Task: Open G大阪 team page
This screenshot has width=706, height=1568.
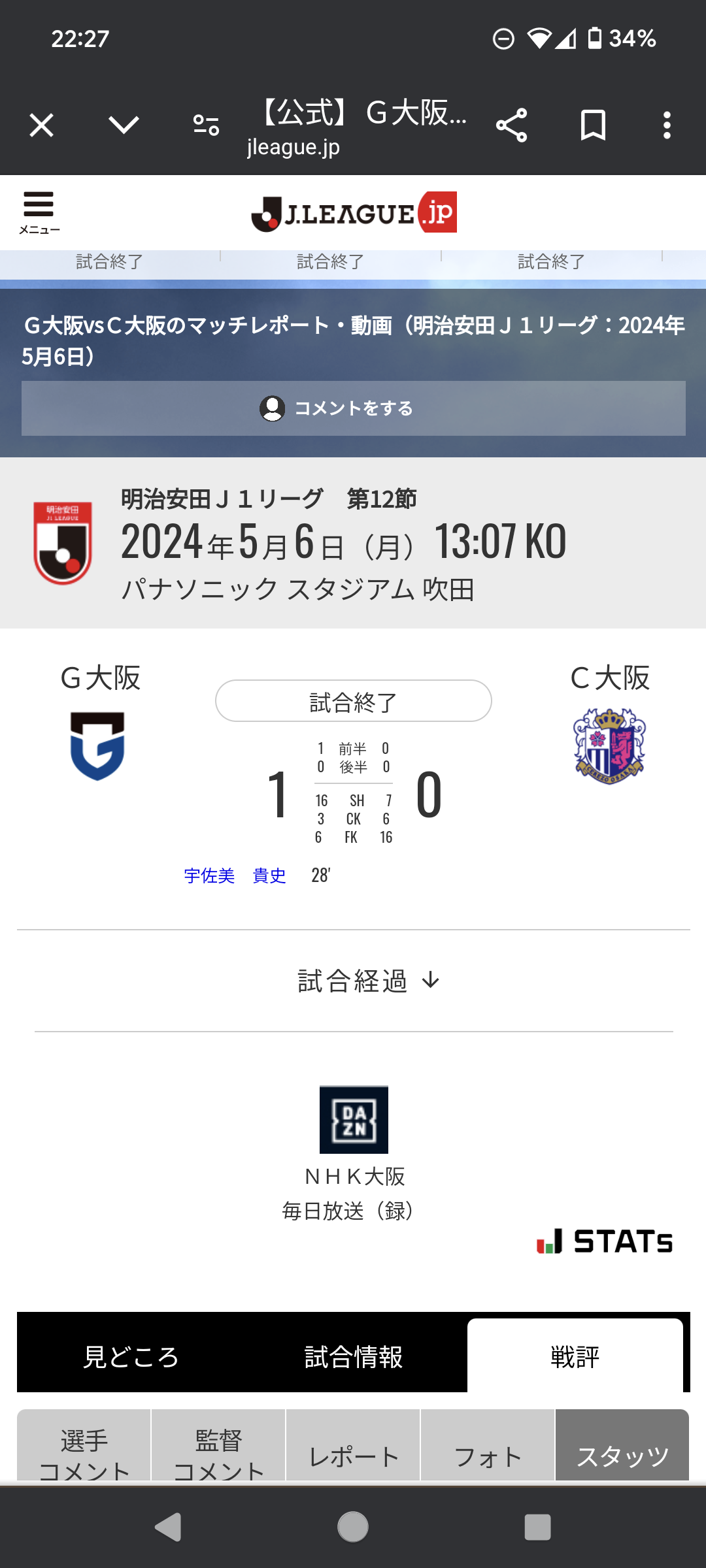Action: (98, 745)
